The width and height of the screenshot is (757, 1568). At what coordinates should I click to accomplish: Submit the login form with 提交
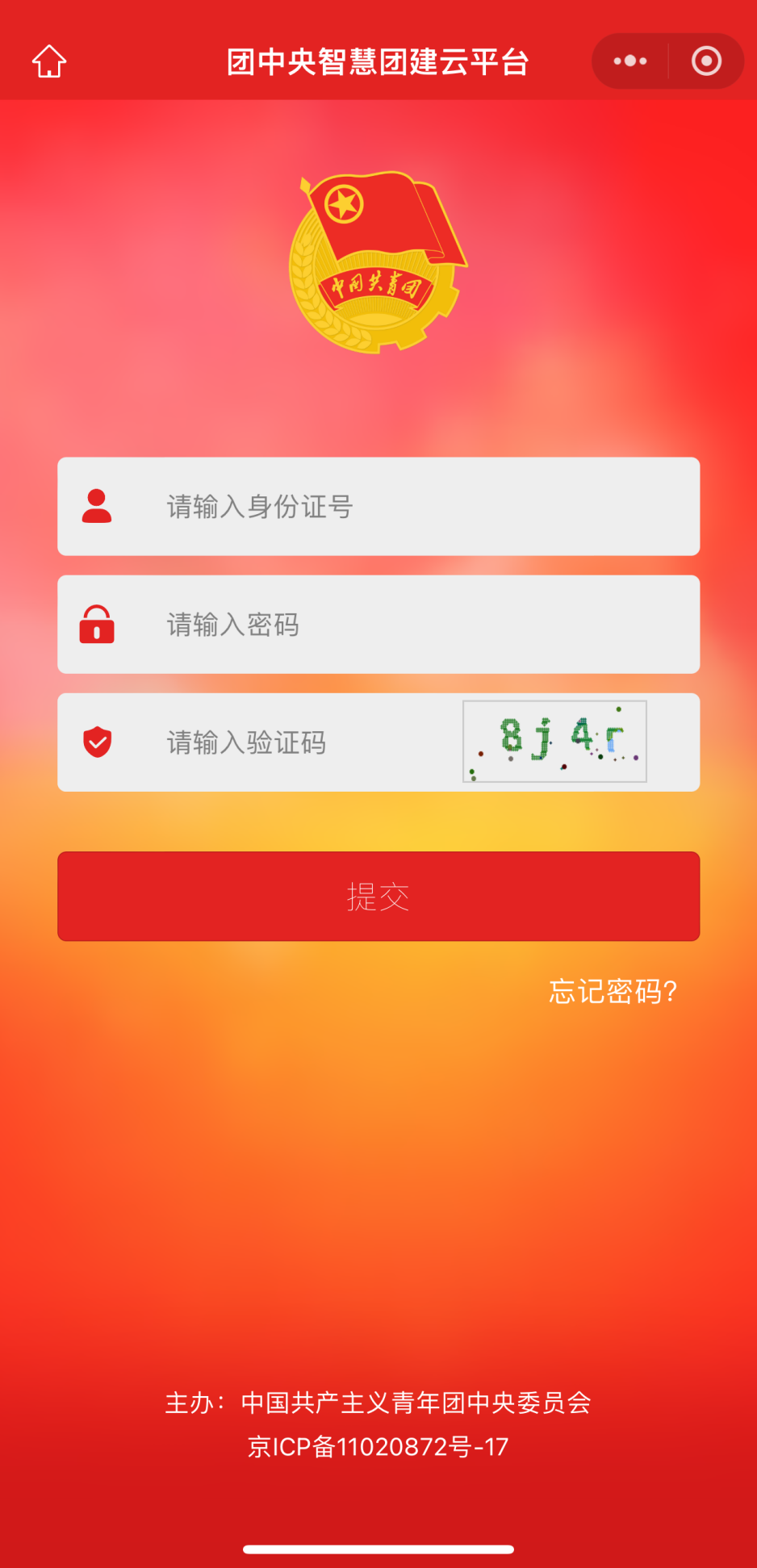378,897
